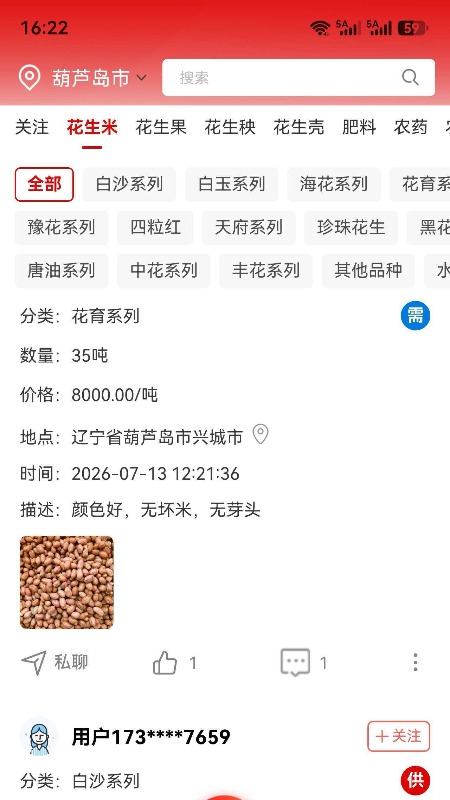Open the peanut photo in the listing
This screenshot has height=800, width=450.
click(x=67, y=582)
